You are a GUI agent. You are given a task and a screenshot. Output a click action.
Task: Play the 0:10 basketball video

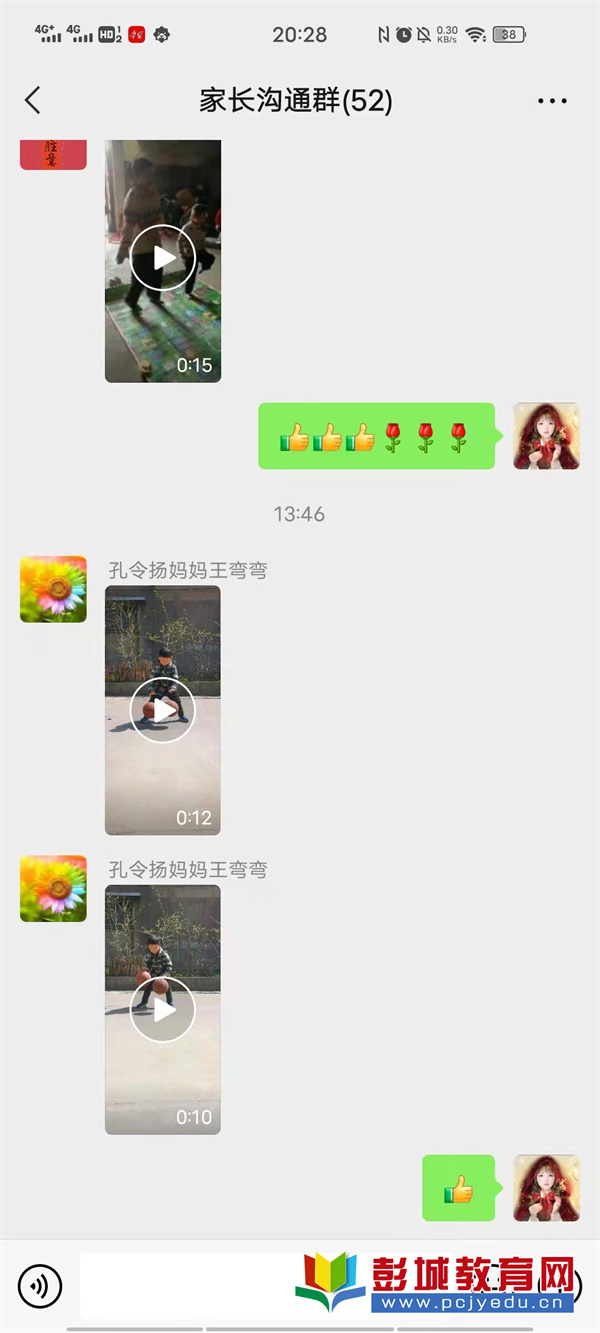163,1010
